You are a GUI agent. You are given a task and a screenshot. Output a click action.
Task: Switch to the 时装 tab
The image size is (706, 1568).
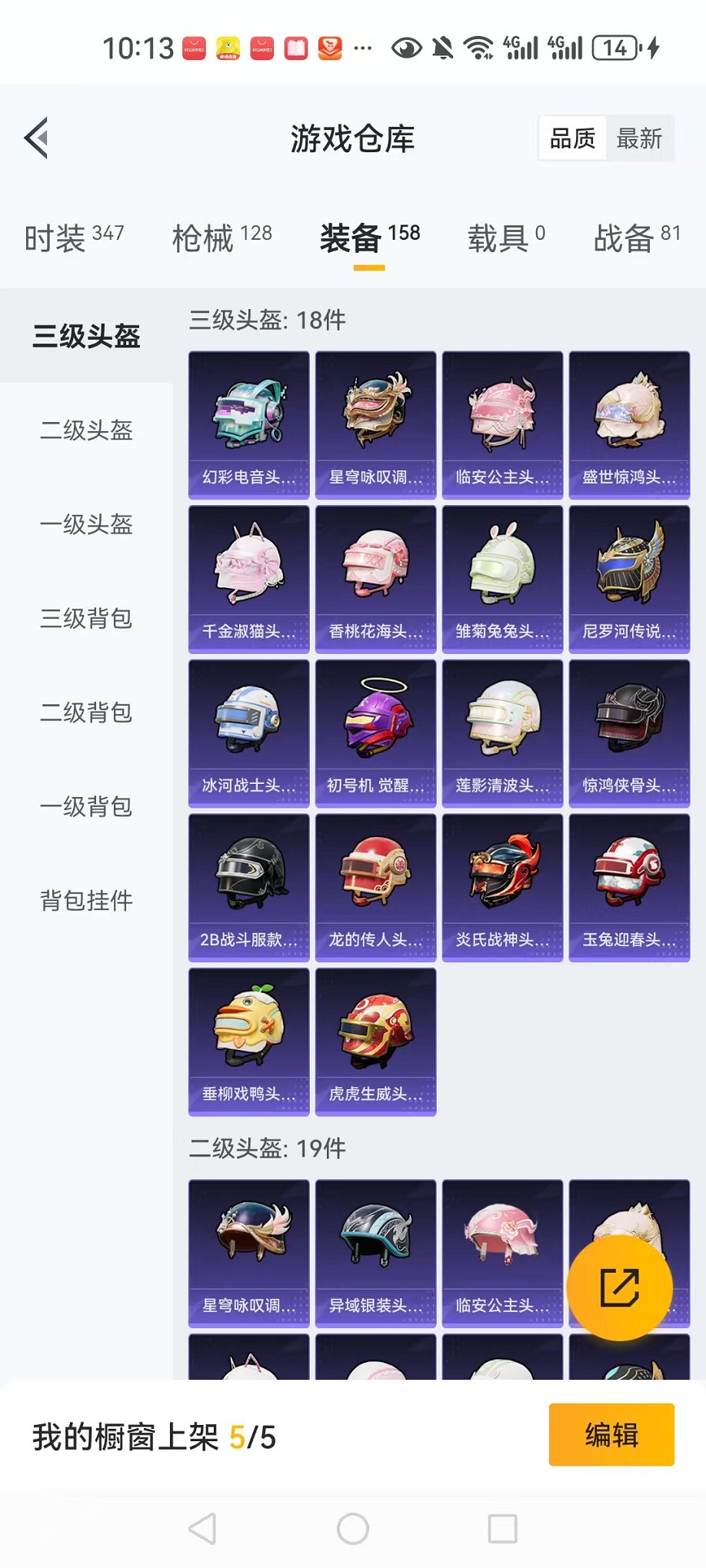pos(74,238)
